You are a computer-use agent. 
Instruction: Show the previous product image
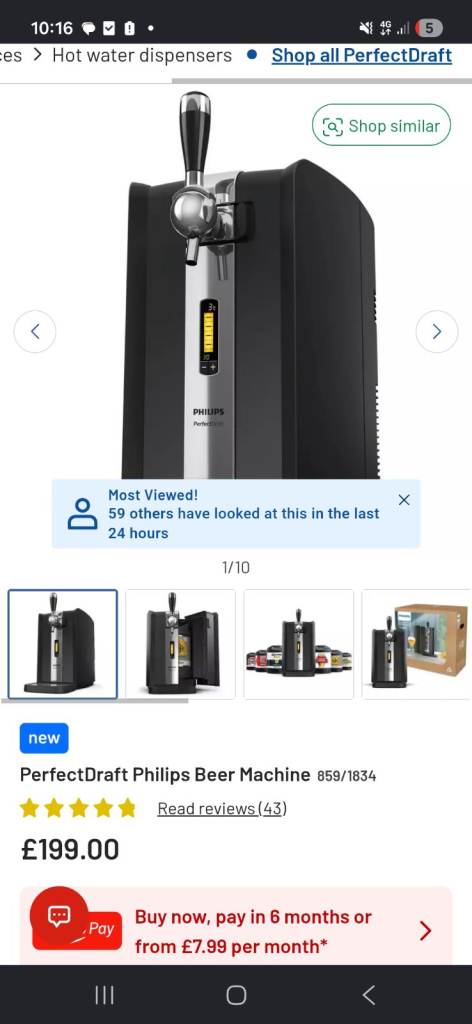[x=35, y=332]
